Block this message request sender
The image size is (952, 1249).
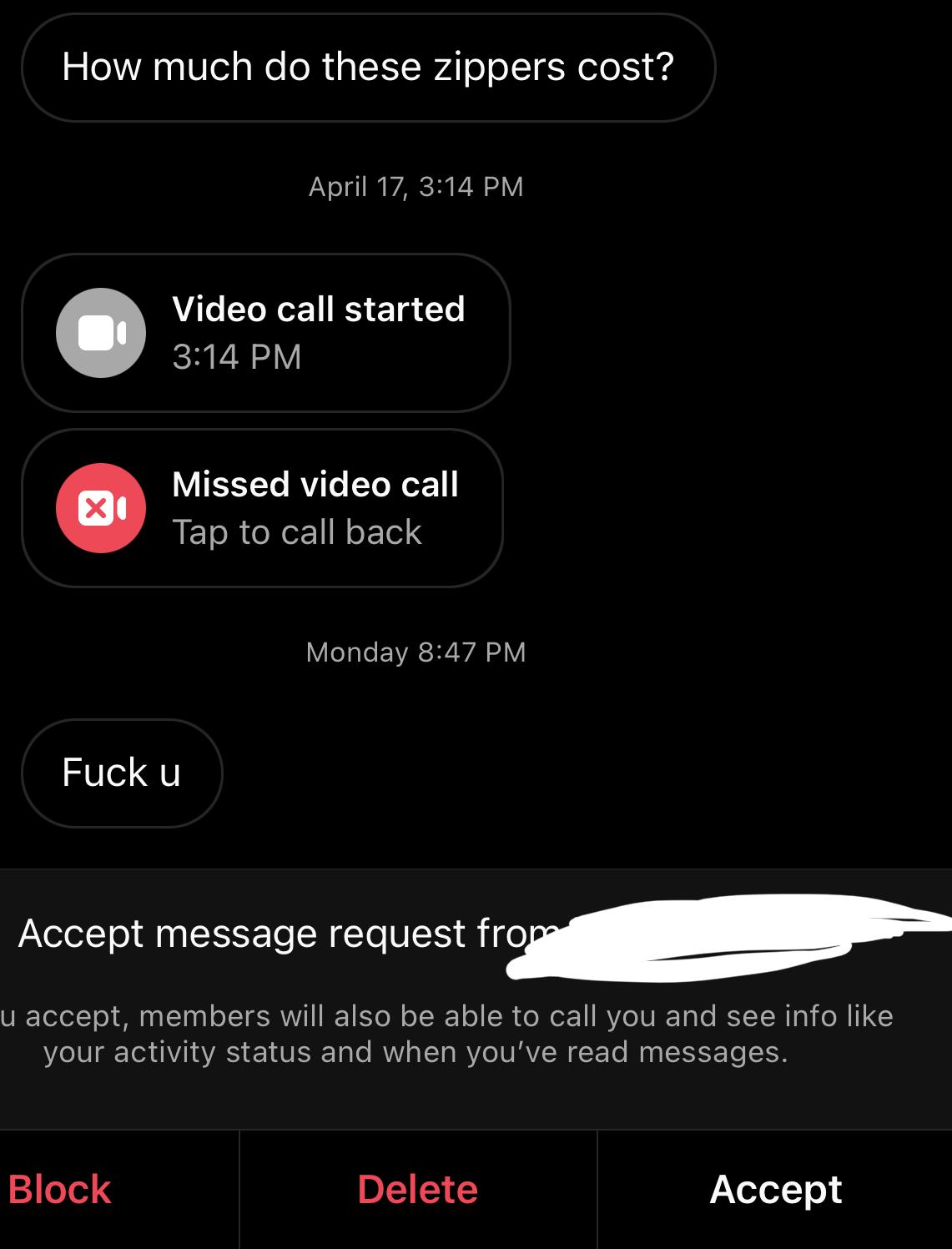click(x=60, y=1189)
